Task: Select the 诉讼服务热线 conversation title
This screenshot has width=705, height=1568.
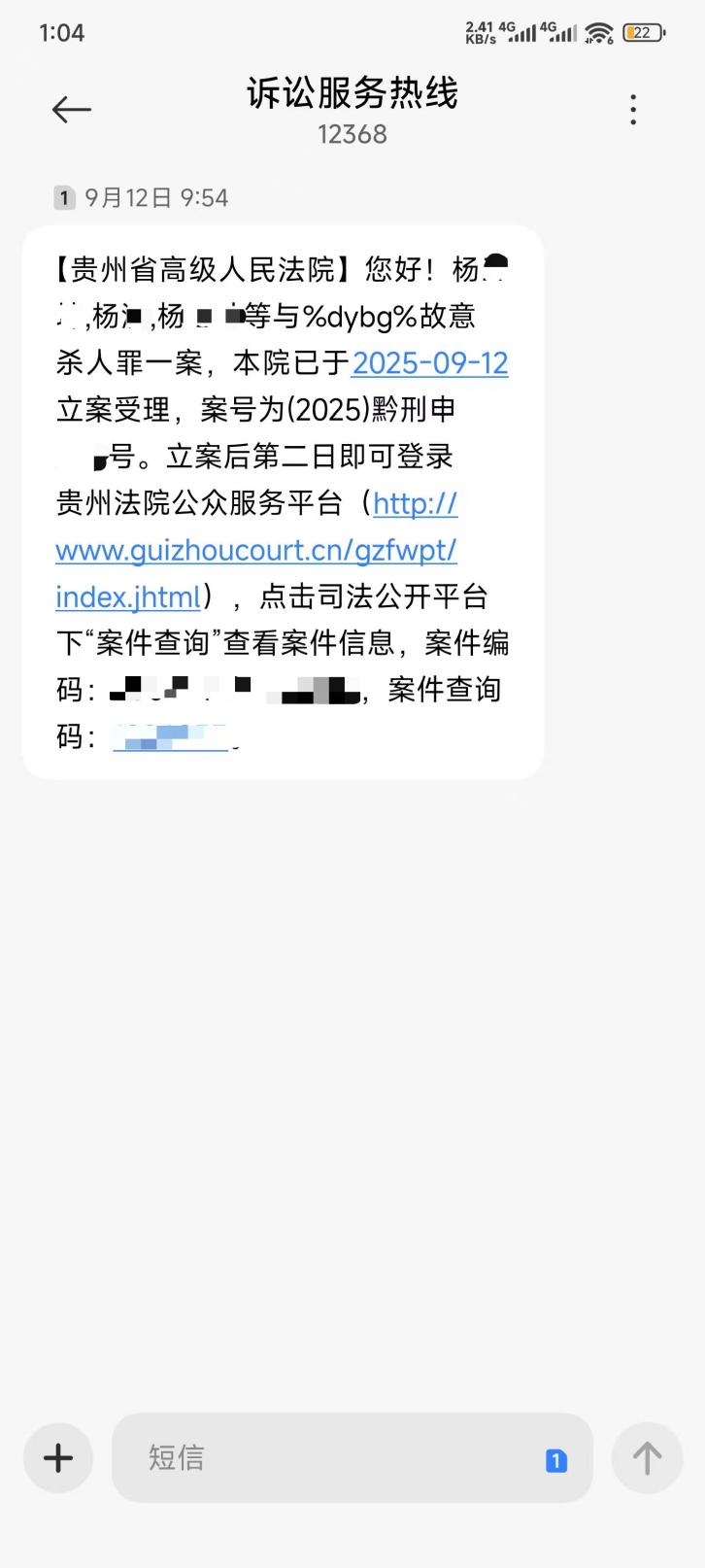Action: [352, 93]
